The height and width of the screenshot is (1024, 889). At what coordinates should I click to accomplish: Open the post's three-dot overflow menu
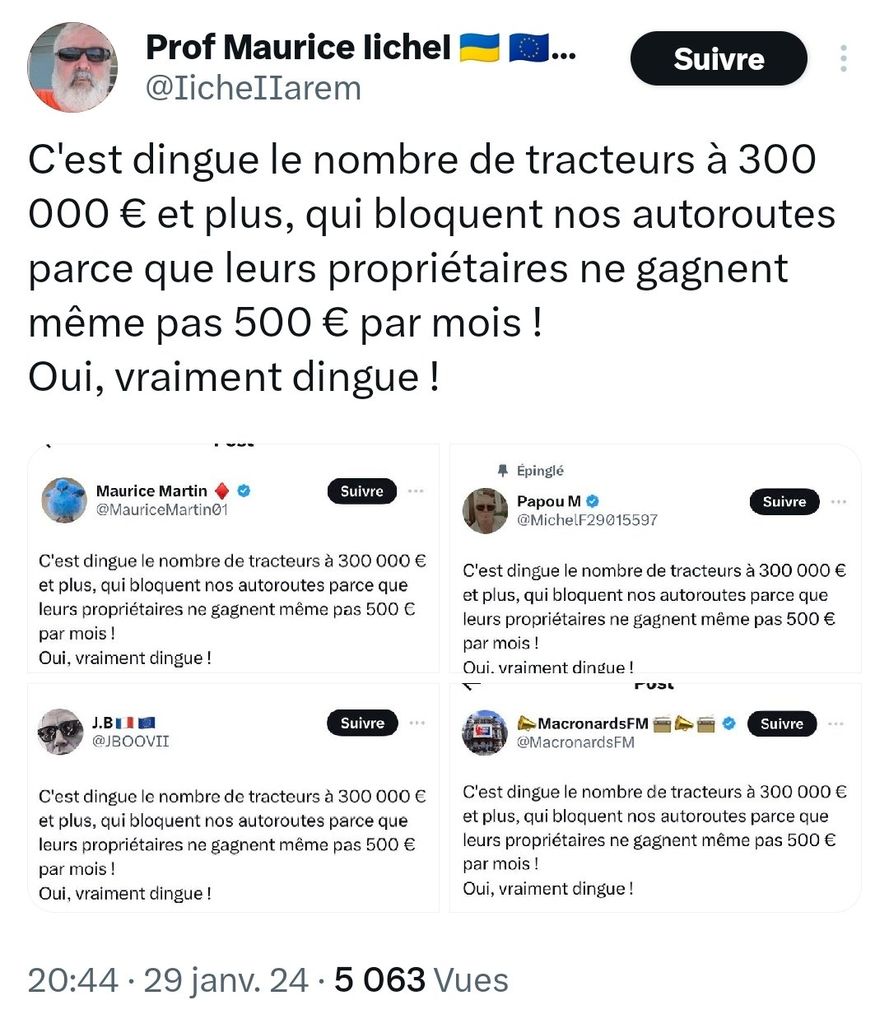(x=844, y=59)
